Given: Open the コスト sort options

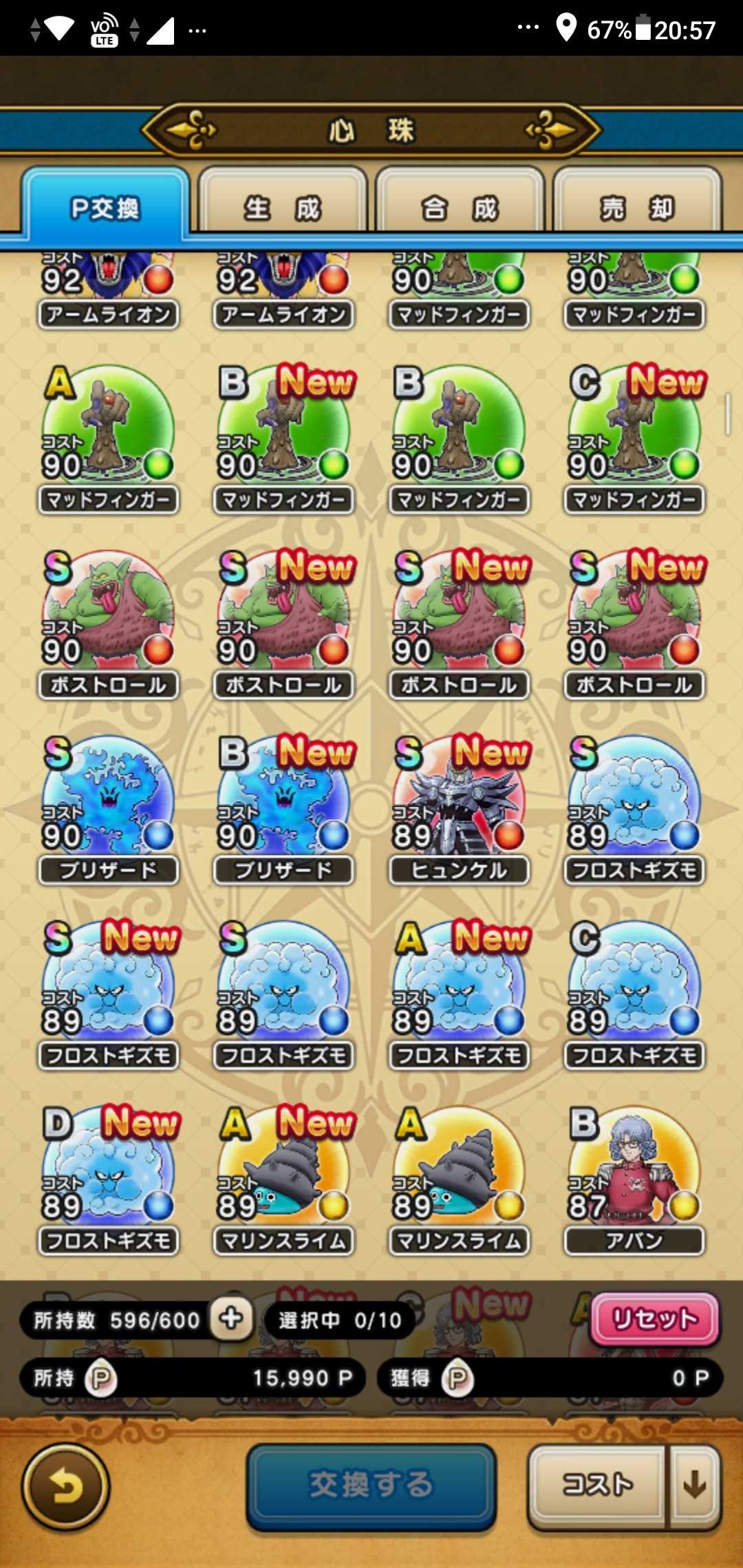Looking at the screenshot, I should coord(596,1484).
